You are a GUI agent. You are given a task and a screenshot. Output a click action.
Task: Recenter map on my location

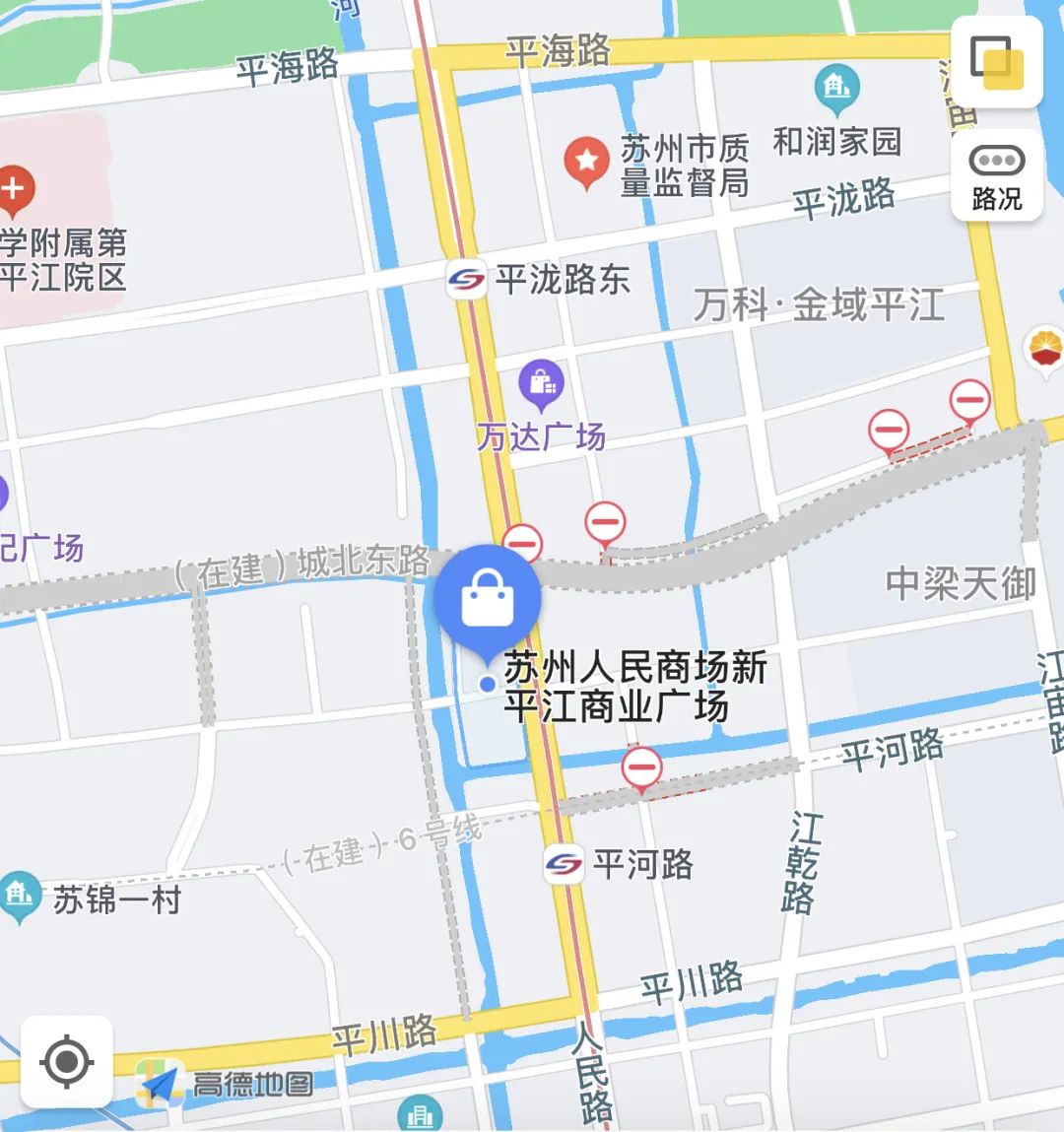67,1061
